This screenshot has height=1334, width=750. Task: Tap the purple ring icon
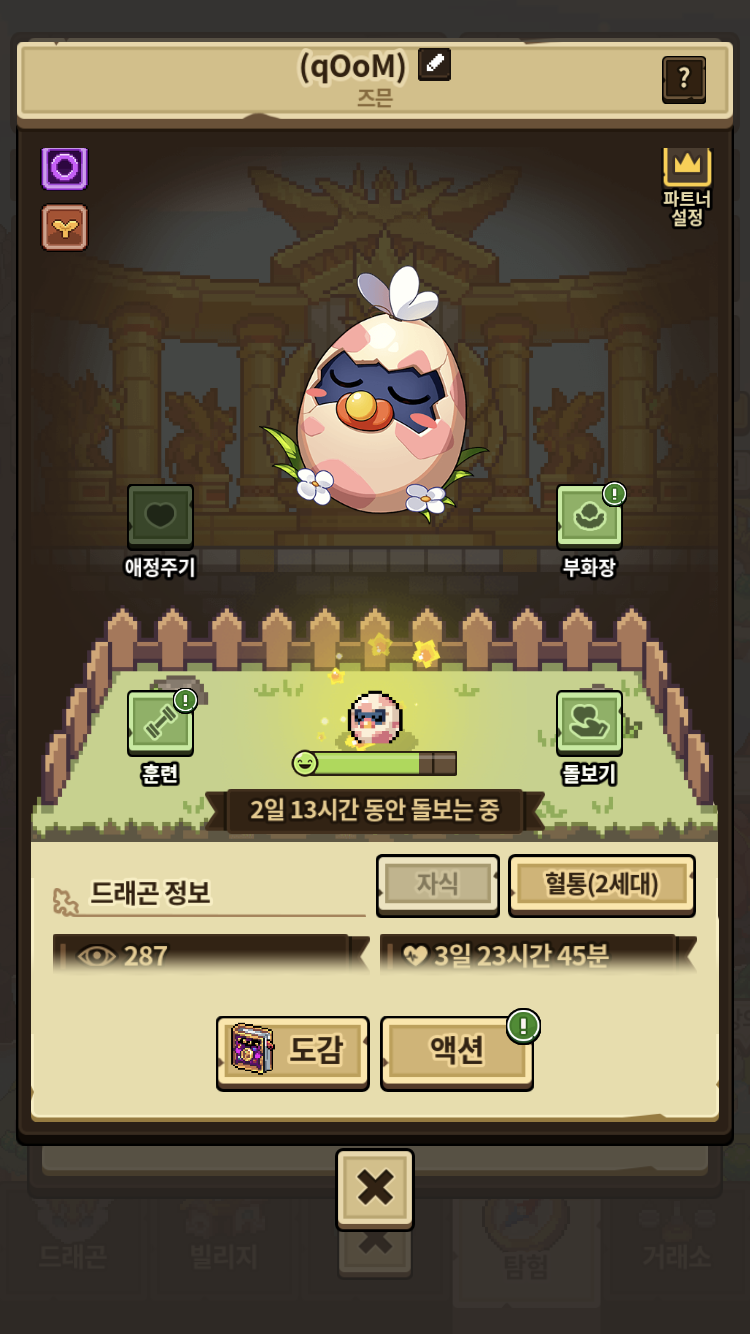(x=65, y=168)
